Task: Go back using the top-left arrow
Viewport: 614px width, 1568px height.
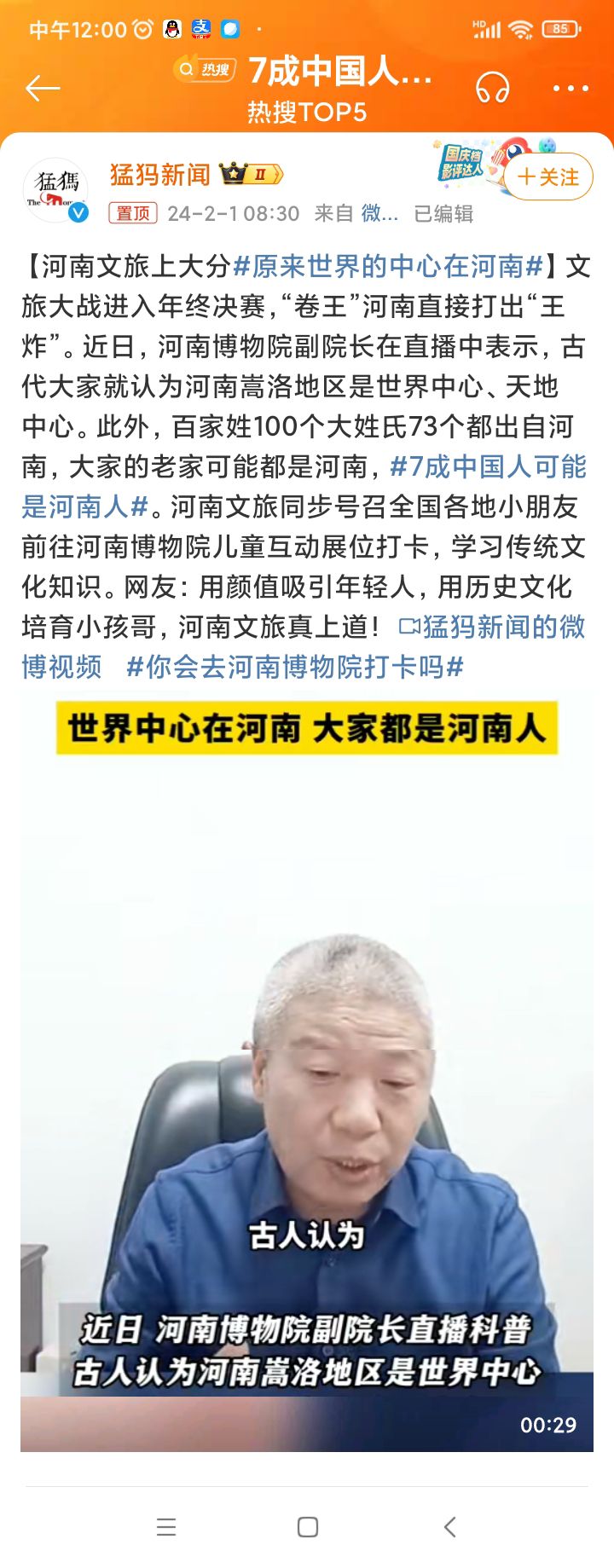Action: 43,88
